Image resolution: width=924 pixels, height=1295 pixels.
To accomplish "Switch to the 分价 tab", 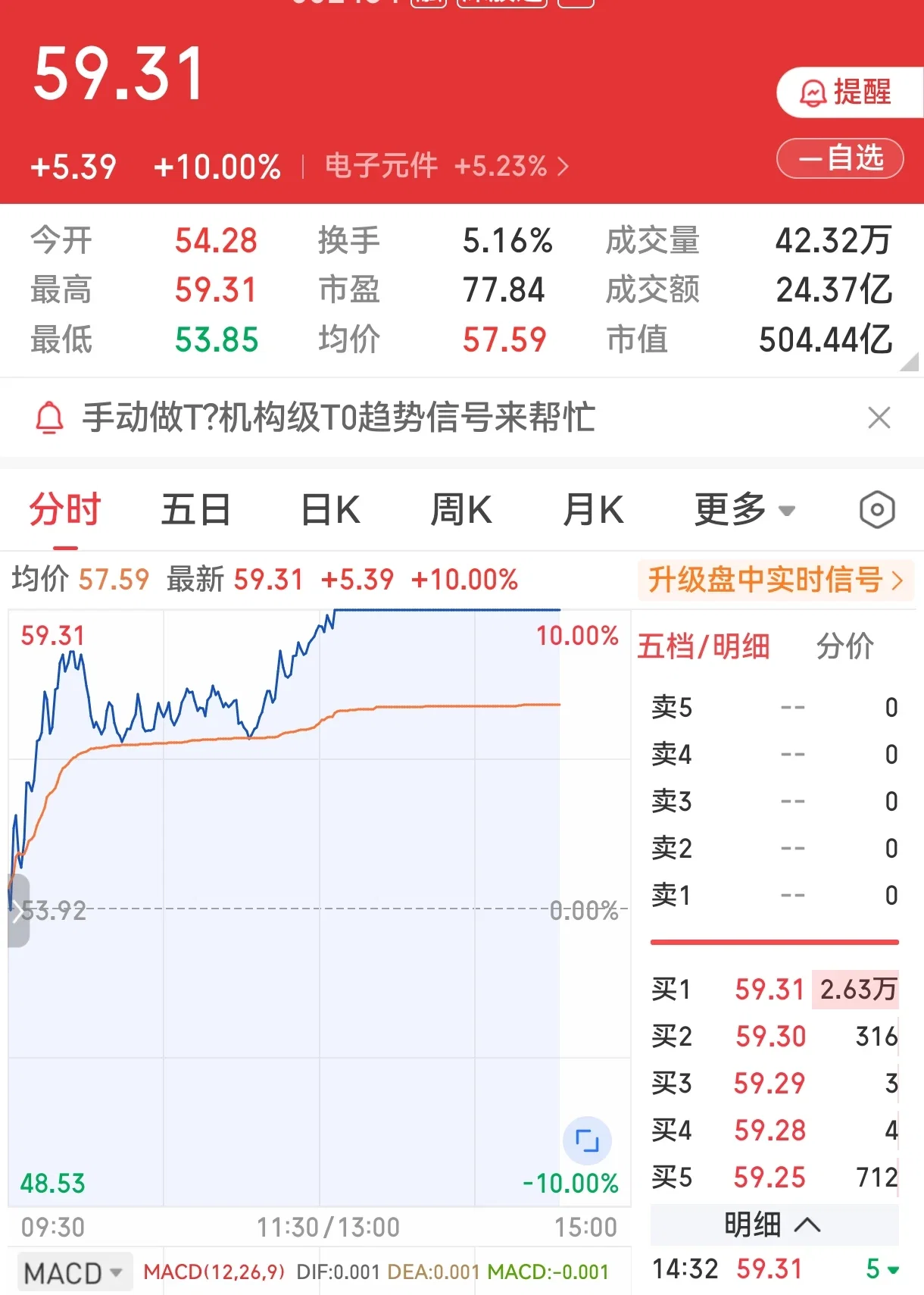I will pos(845,646).
